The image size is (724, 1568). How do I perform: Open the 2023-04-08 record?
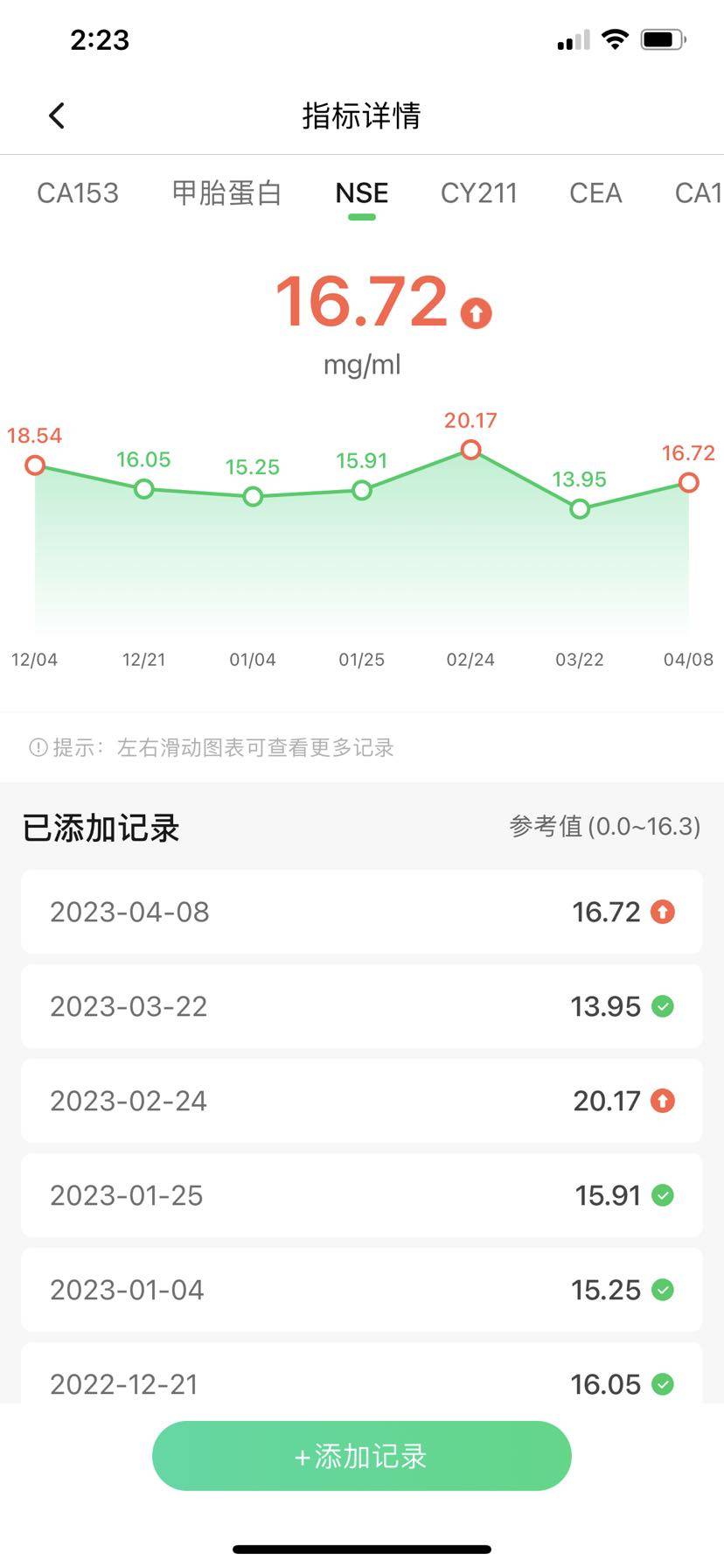coord(361,912)
